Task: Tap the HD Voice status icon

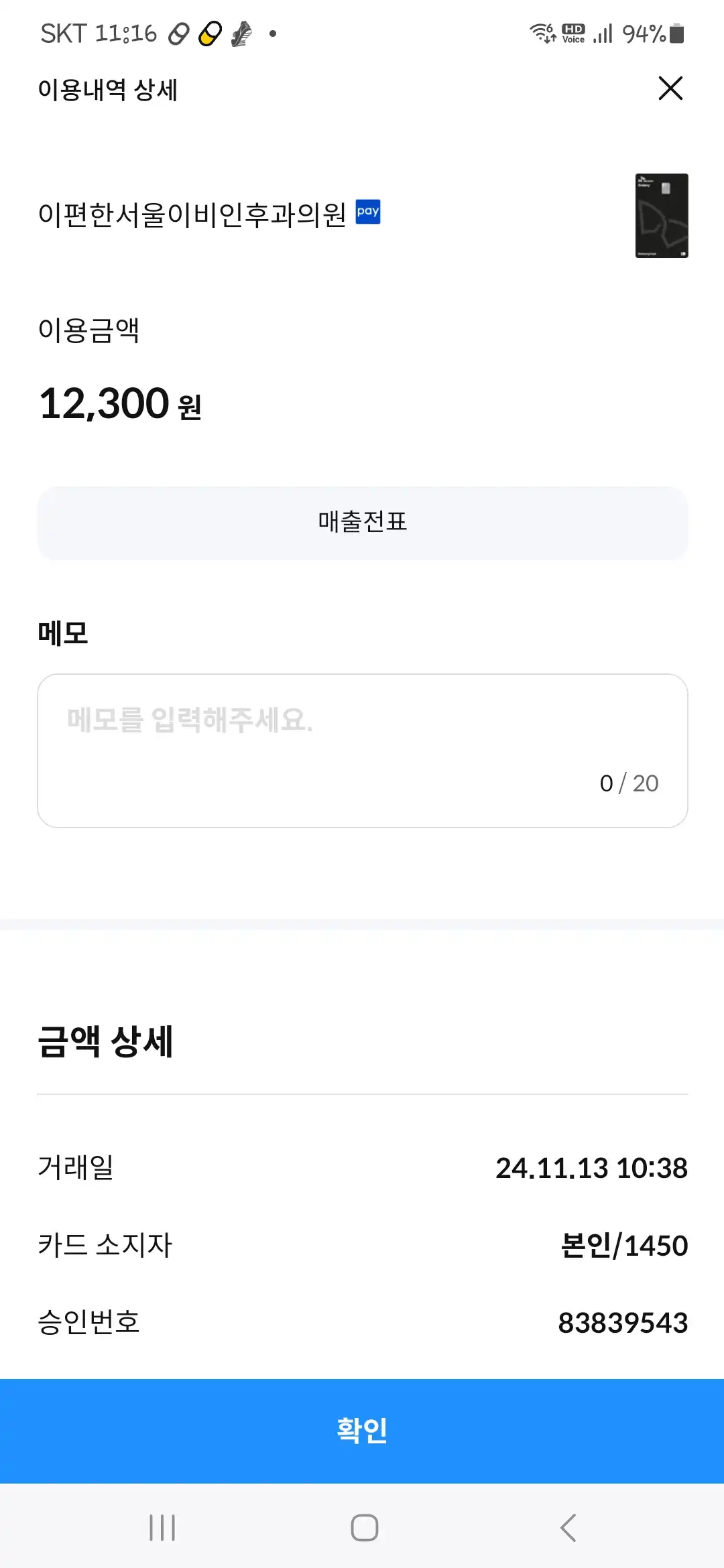Action: [x=573, y=34]
